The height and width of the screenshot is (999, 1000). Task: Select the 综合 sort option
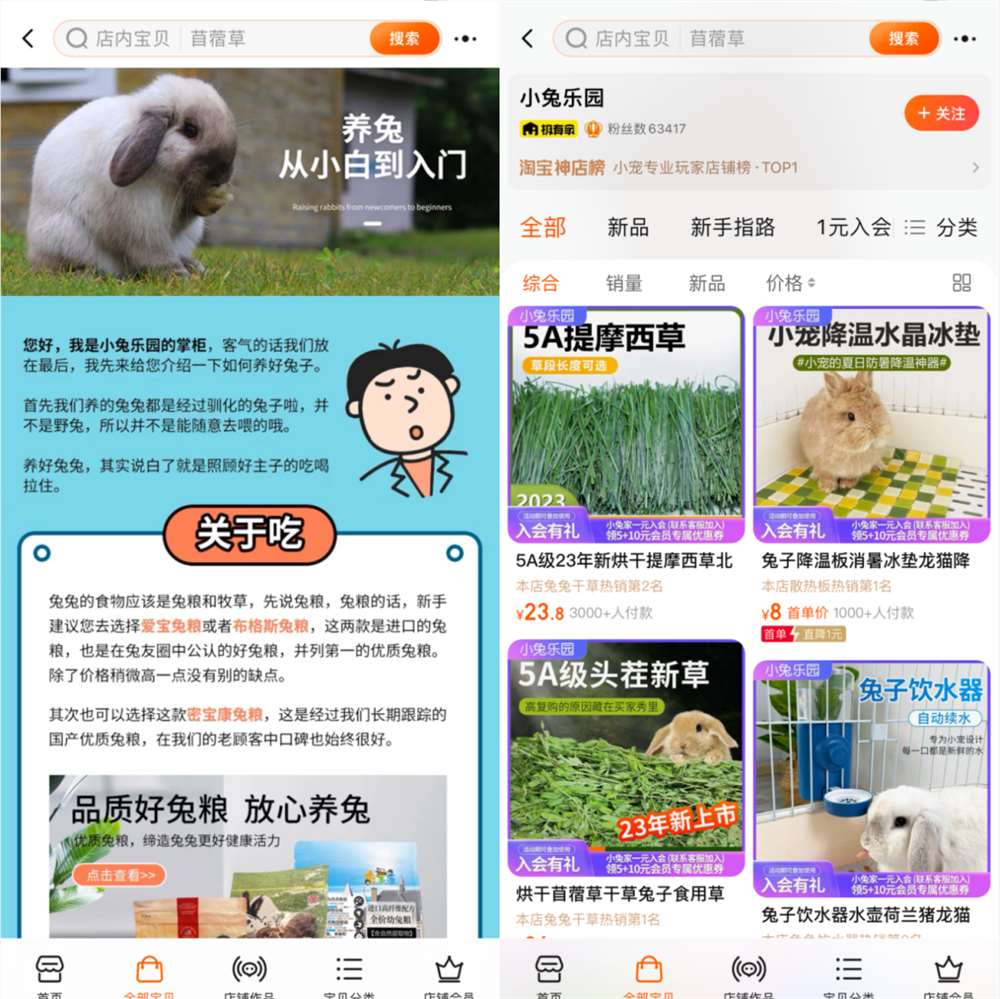tap(541, 283)
